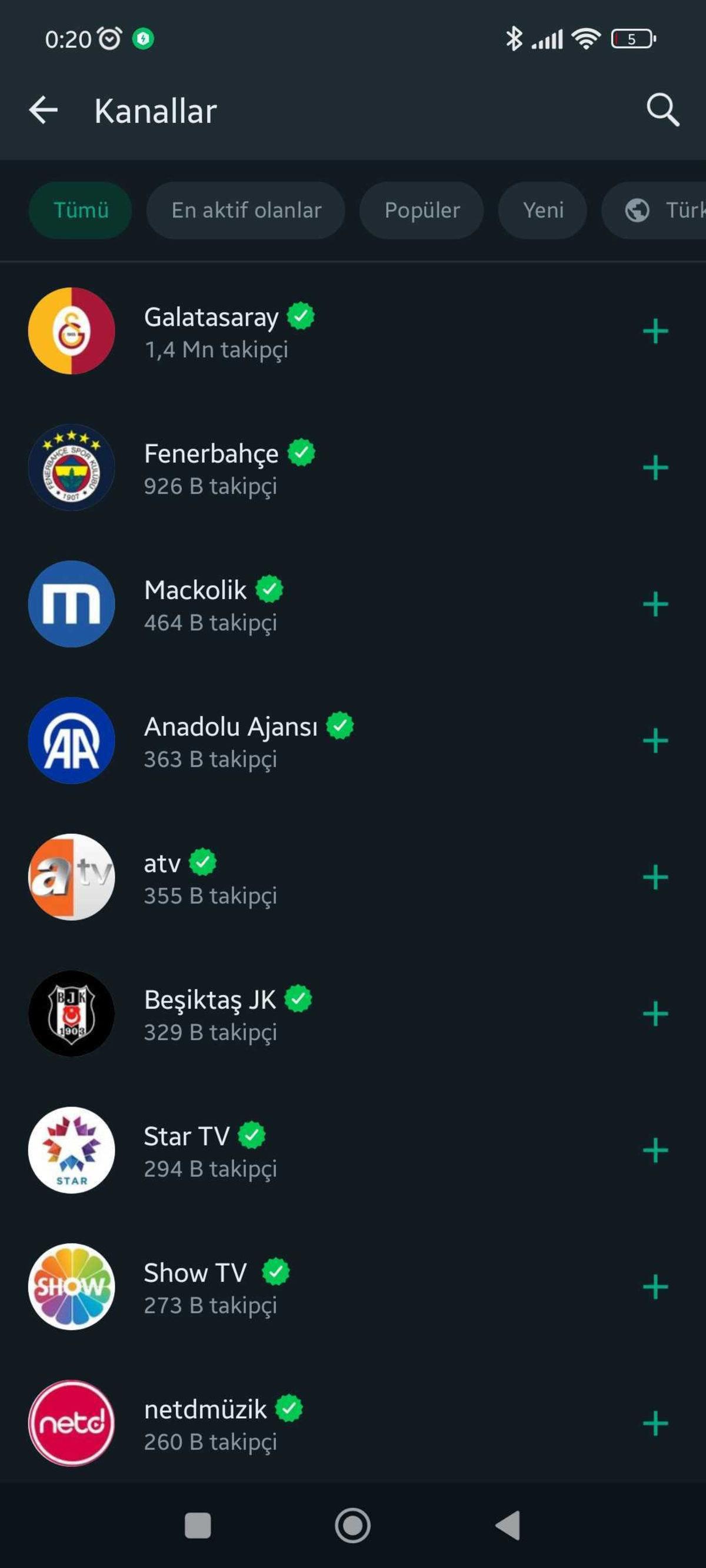Open the Star TV channel entry
The width and height of the screenshot is (706, 1568).
244,1150
